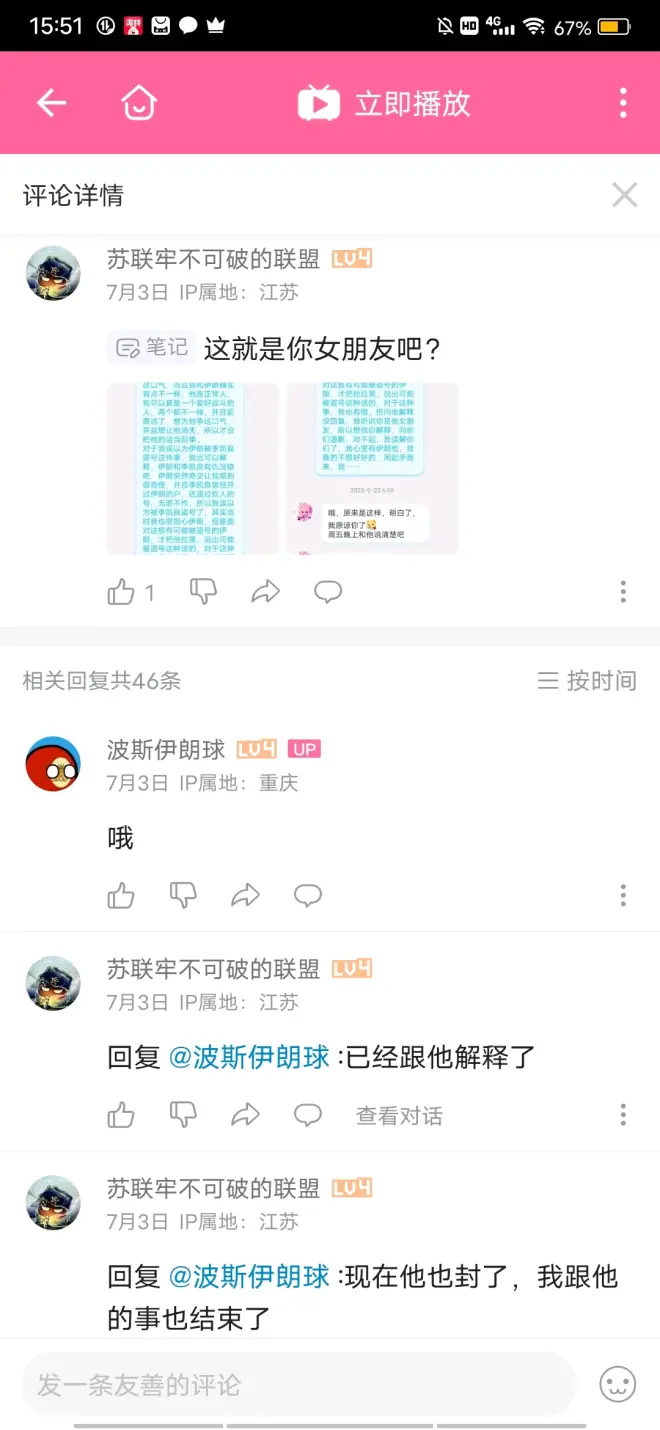Tap 立即播放 to play the video

[x=385, y=103]
